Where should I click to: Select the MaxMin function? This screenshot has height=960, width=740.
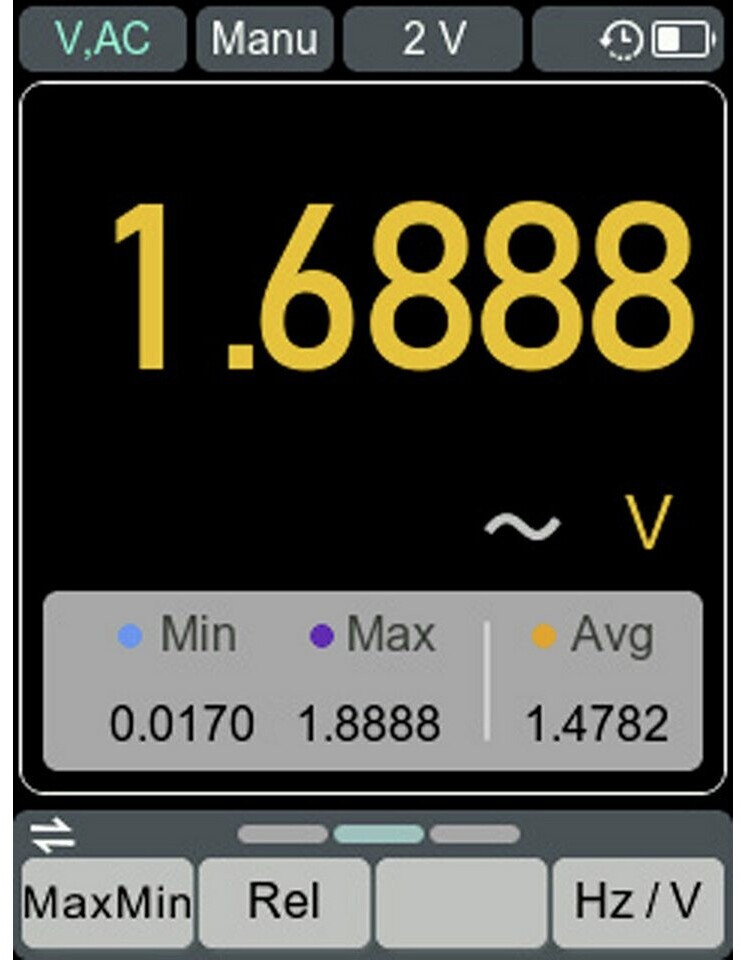coord(107,902)
